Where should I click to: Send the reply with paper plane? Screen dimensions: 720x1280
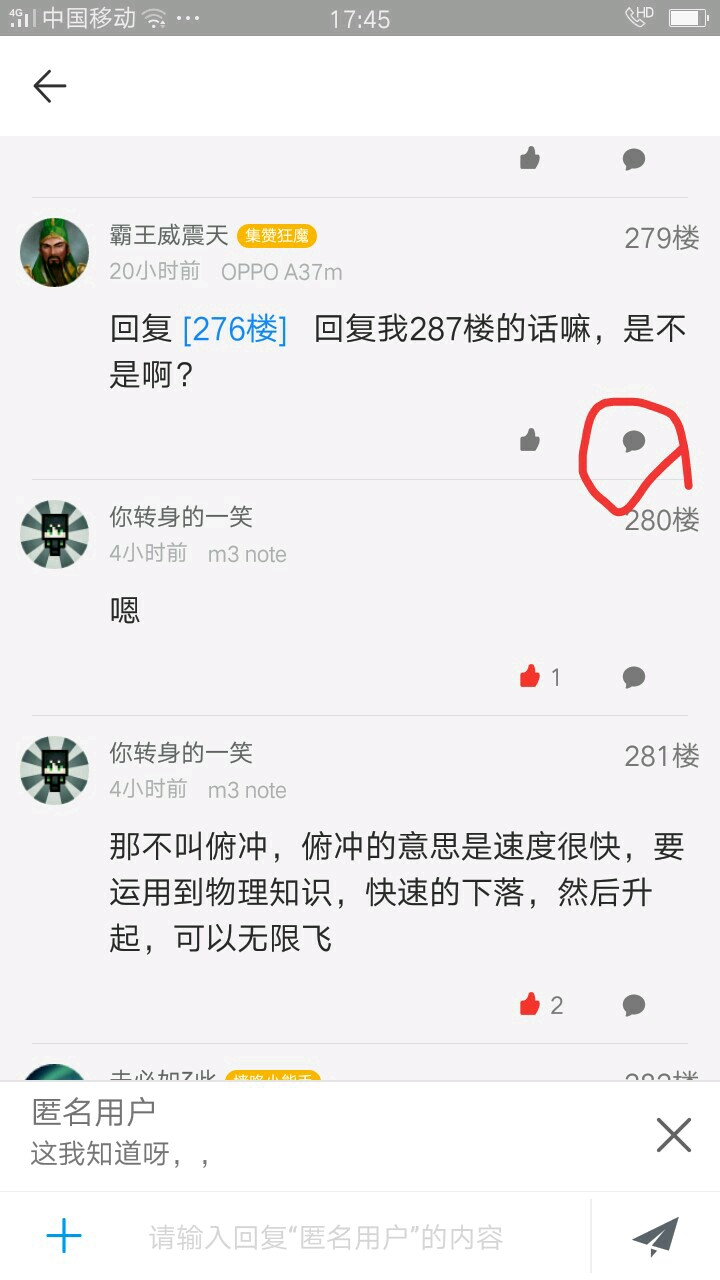tap(656, 1237)
